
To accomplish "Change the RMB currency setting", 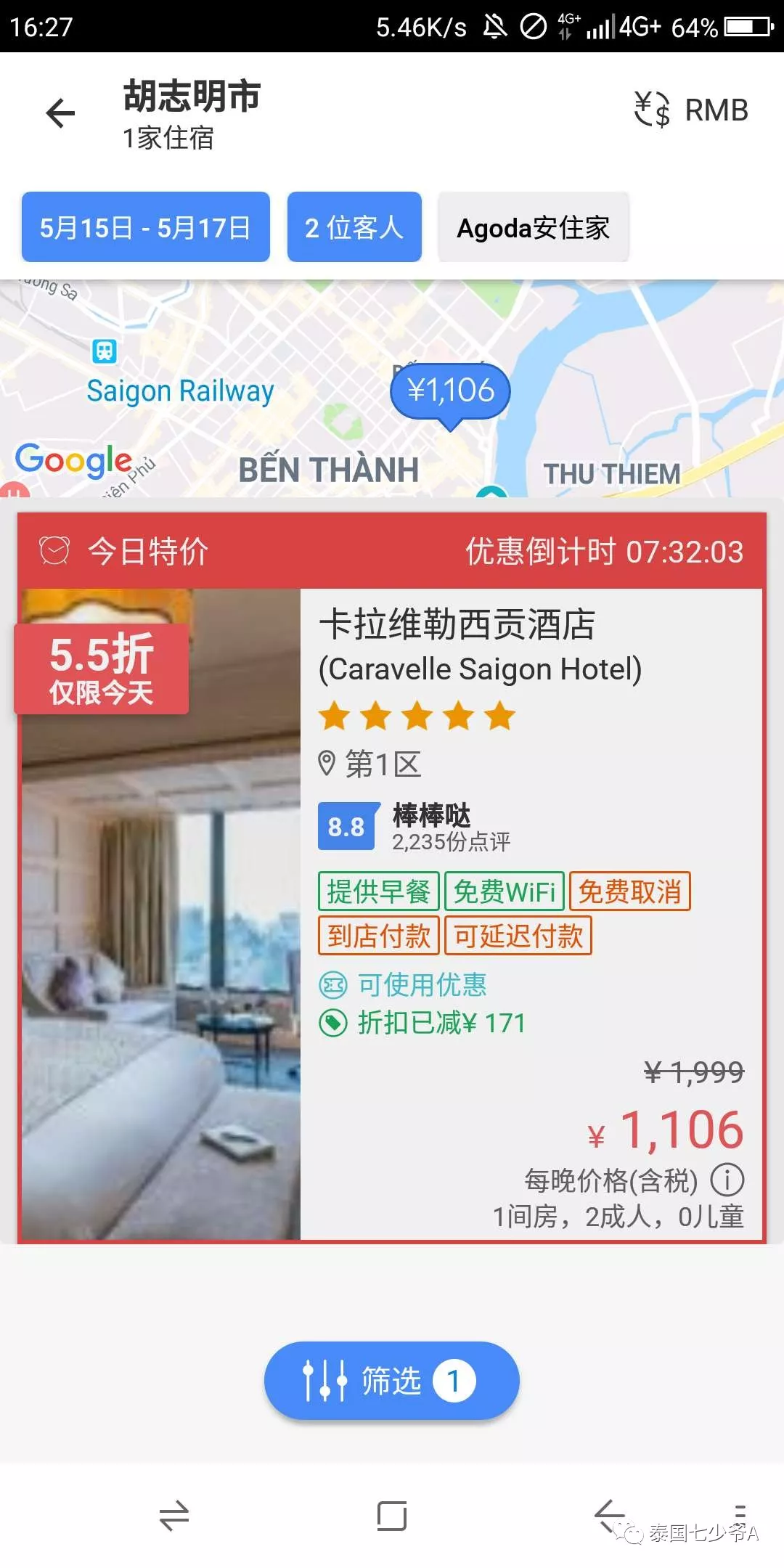I will [x=690, y=110].
